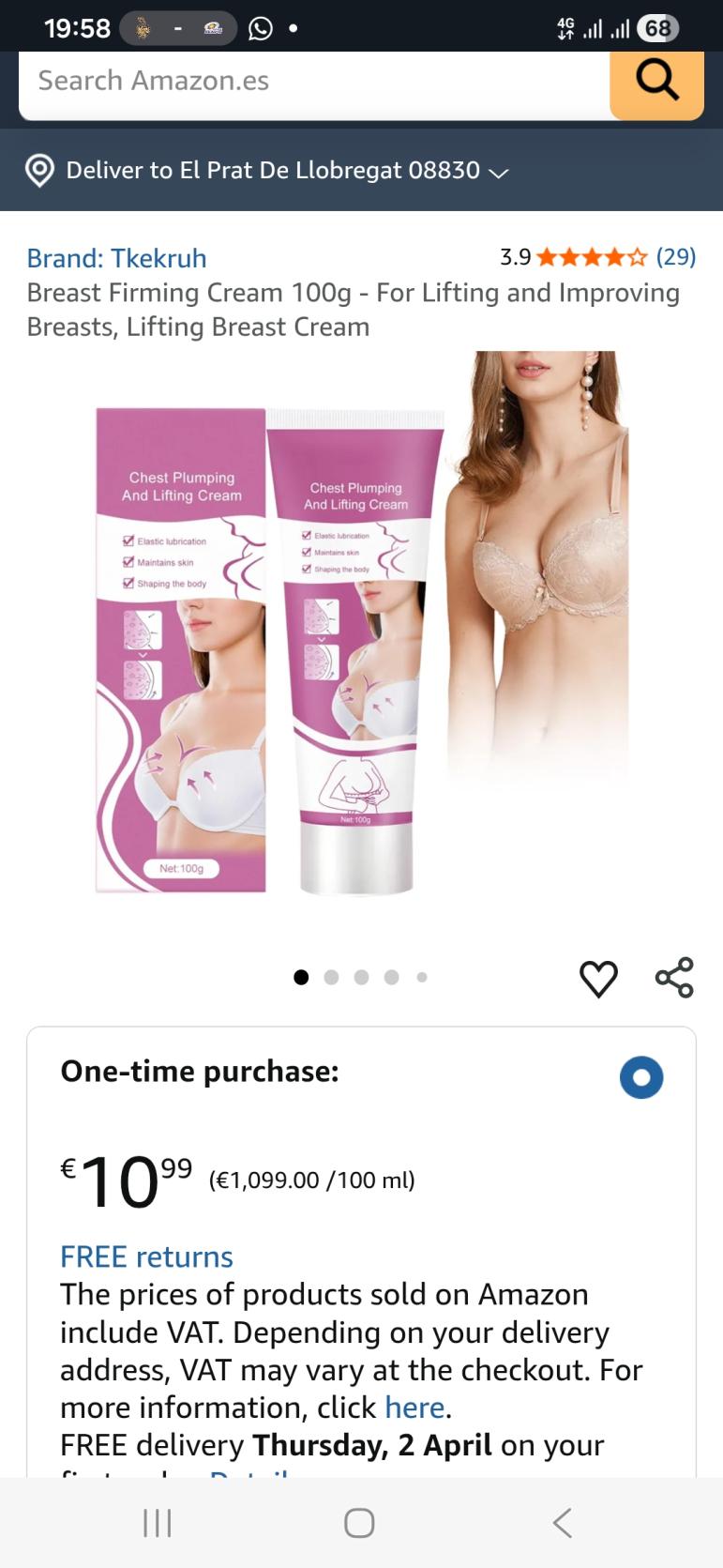723x1568 pixels.
Task: Open the recent apps view
Action: (x=157, y=1523)
